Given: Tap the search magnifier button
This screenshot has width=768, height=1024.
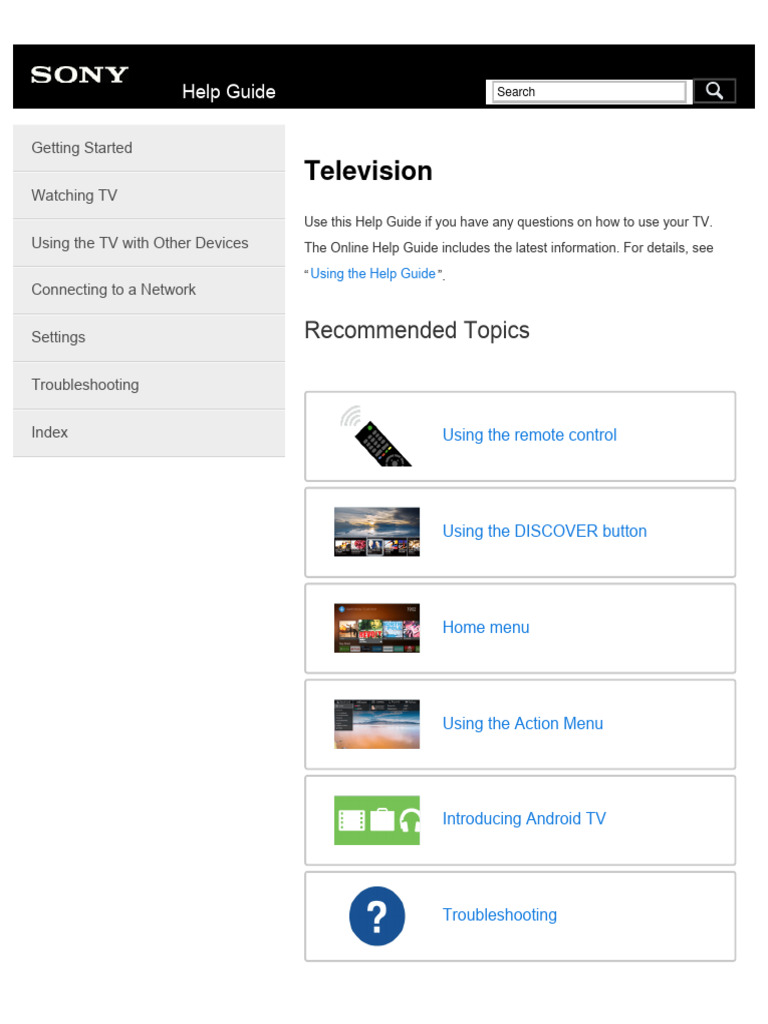Looking at the screenshot, I should [714, 91].
